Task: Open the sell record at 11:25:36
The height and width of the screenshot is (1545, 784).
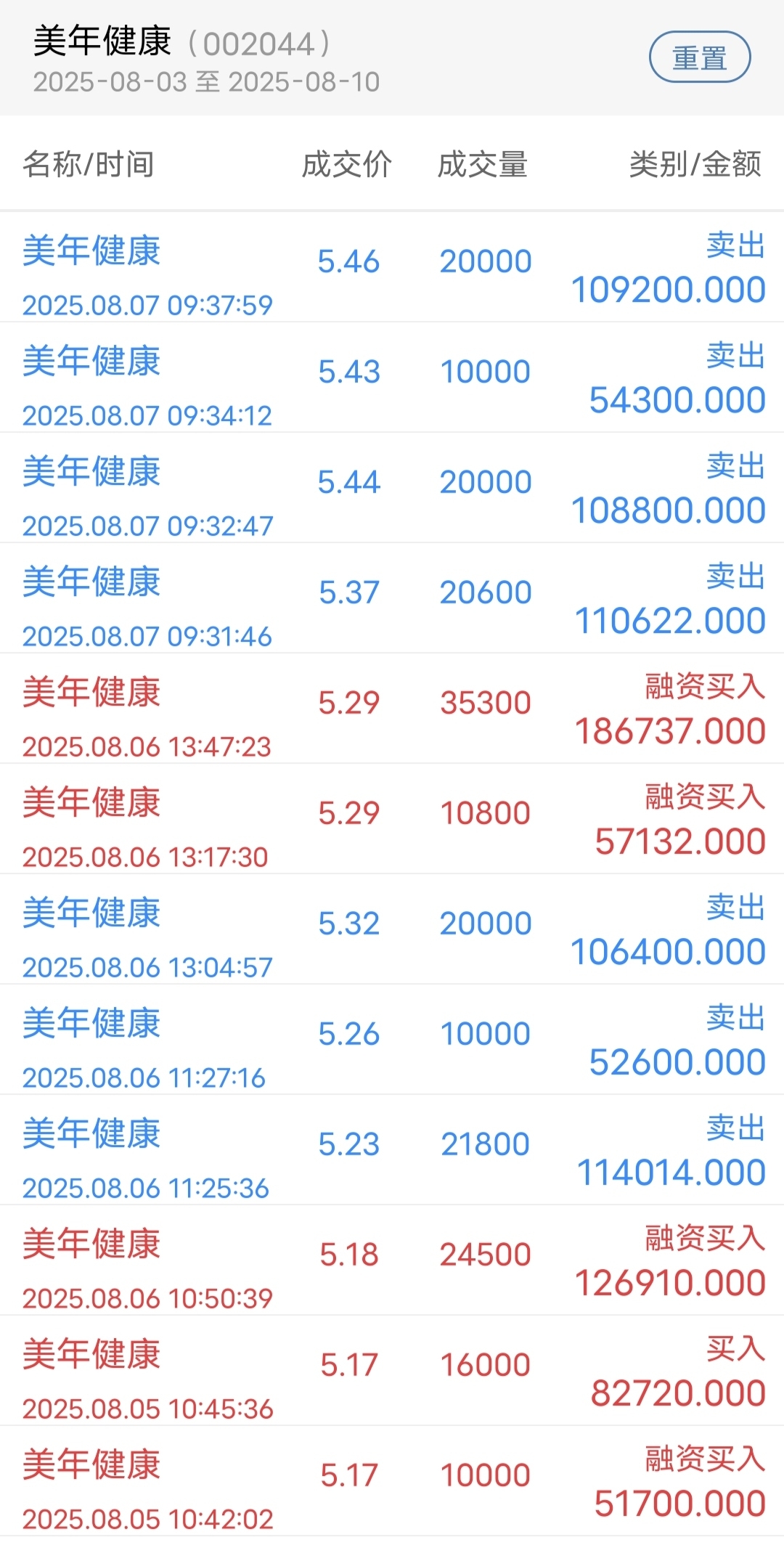Action: tap(392, 1150)
